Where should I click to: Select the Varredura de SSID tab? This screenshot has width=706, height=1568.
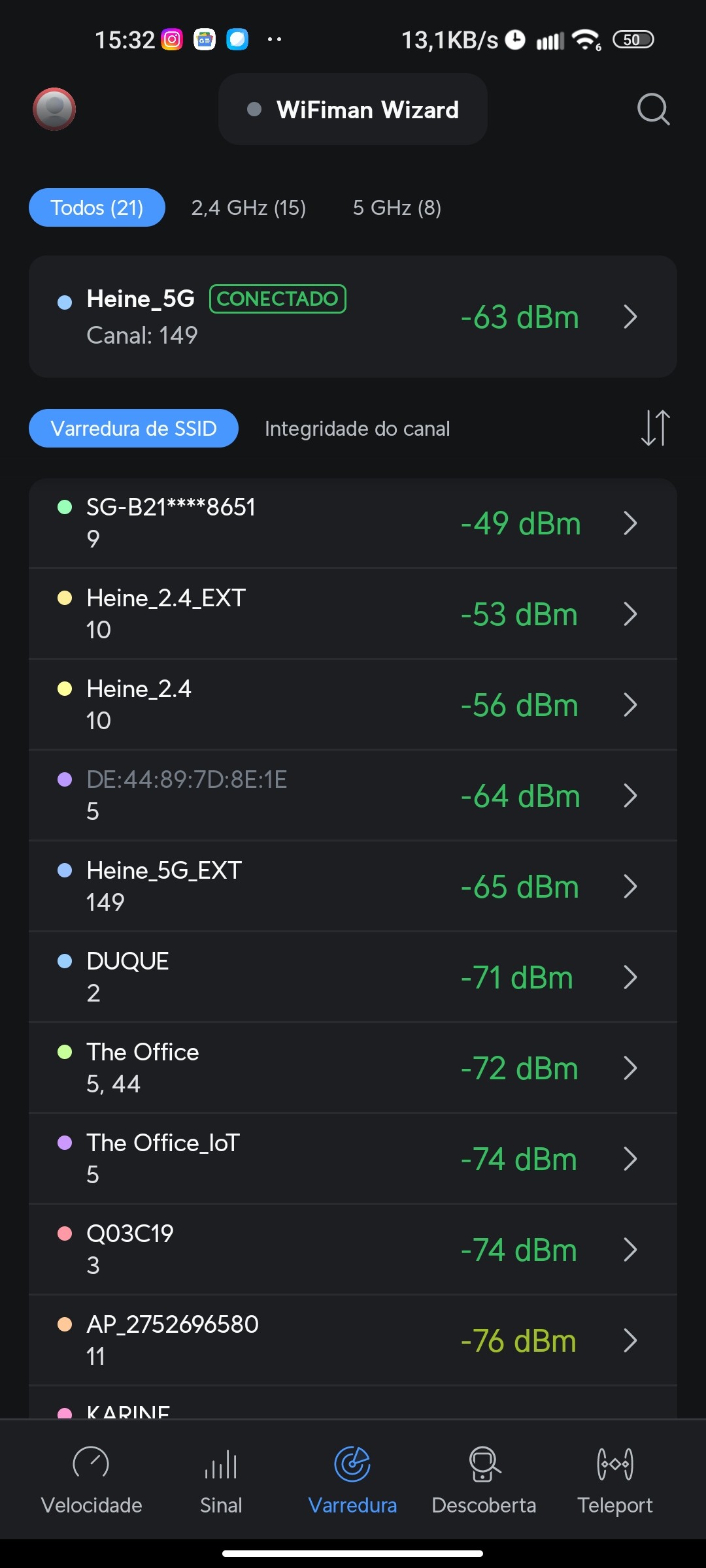click(133, 429)
